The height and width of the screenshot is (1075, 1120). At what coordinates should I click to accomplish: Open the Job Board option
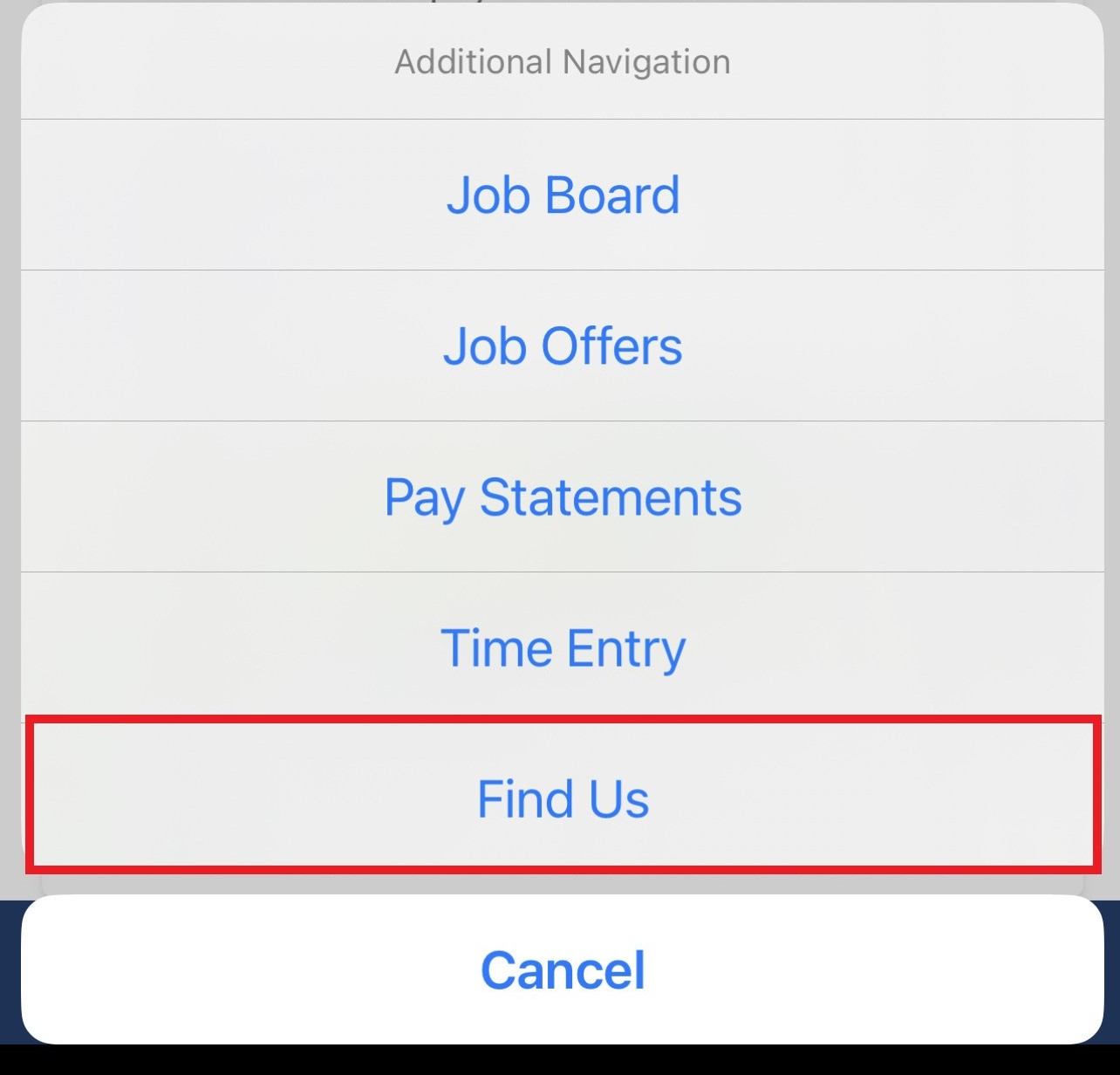(563, 195)
